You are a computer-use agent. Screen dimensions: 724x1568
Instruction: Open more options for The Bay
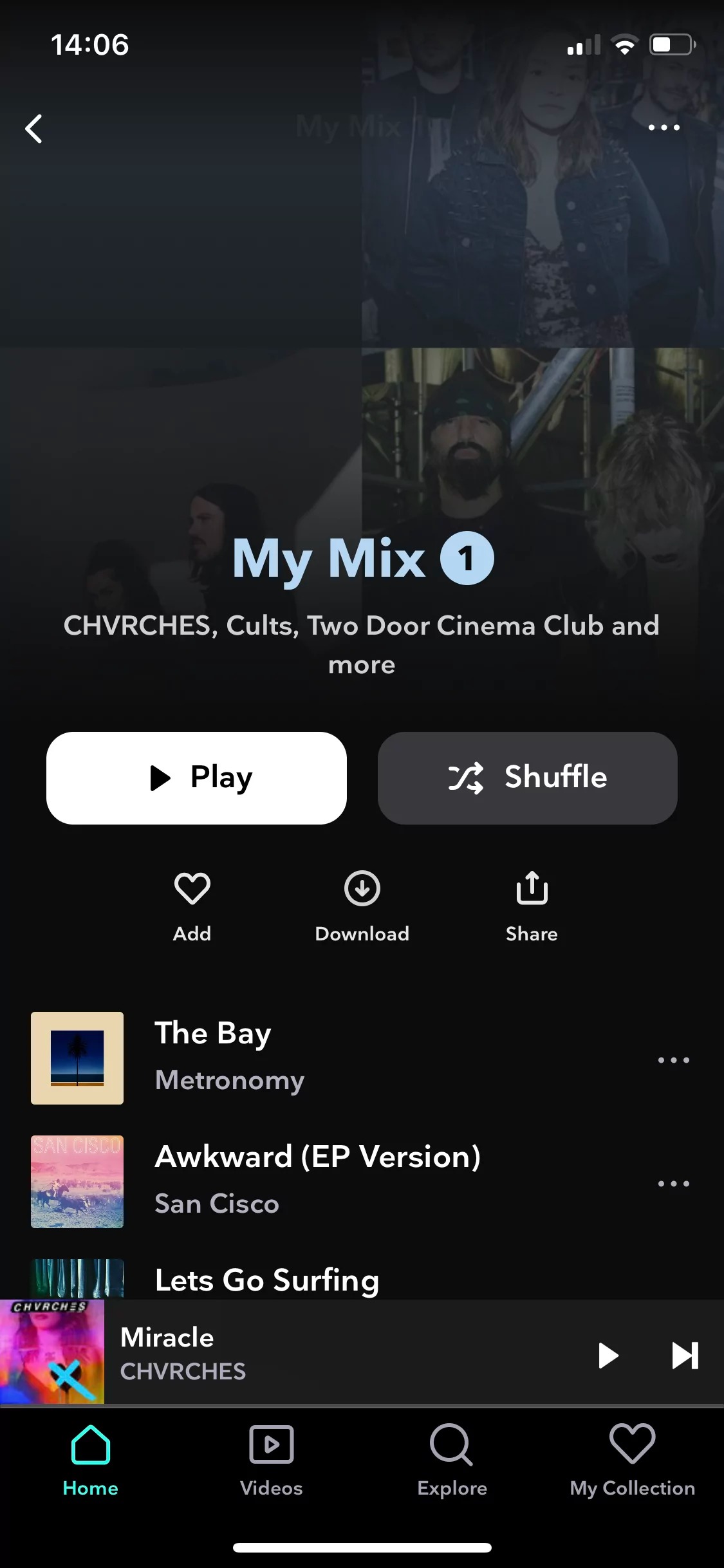[x=673, y=1059]
